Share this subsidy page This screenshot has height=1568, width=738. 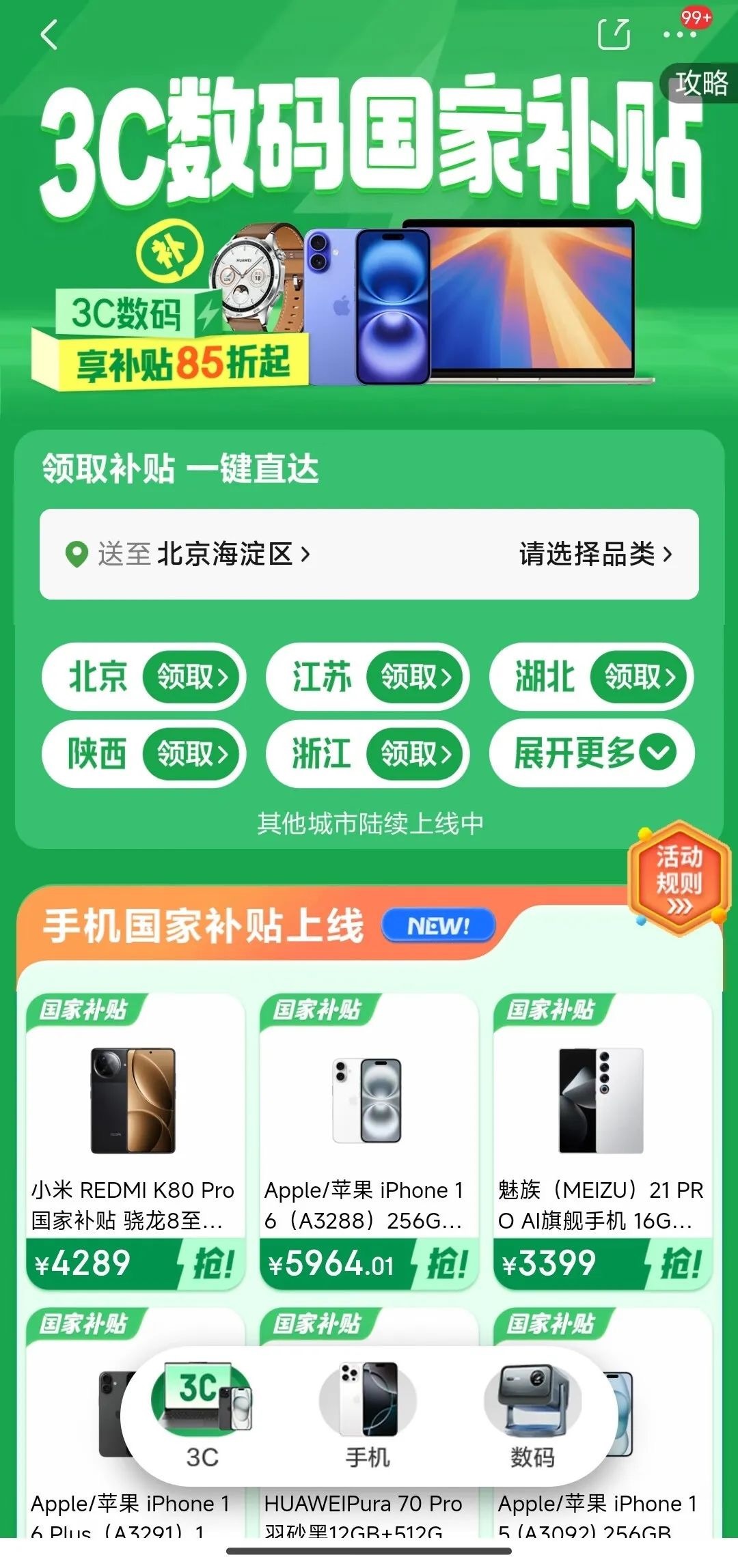tap(614, 34)
